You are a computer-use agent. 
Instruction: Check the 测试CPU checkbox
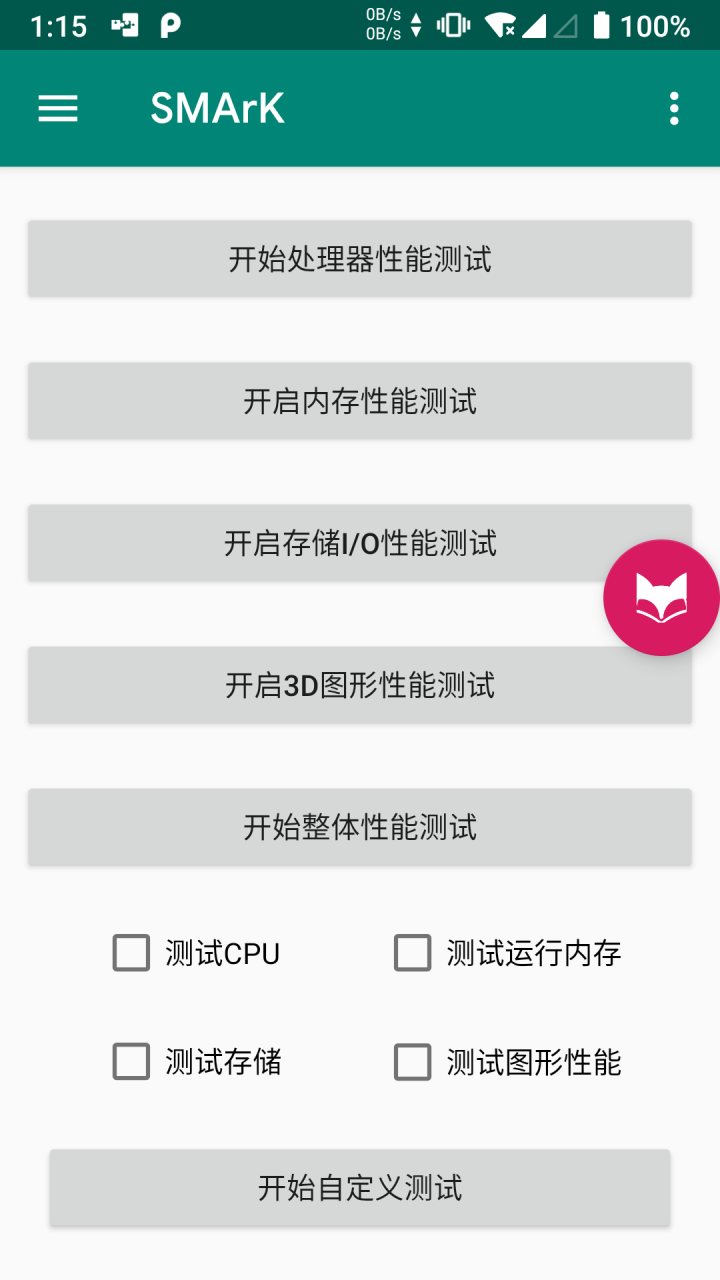[131, 953]
